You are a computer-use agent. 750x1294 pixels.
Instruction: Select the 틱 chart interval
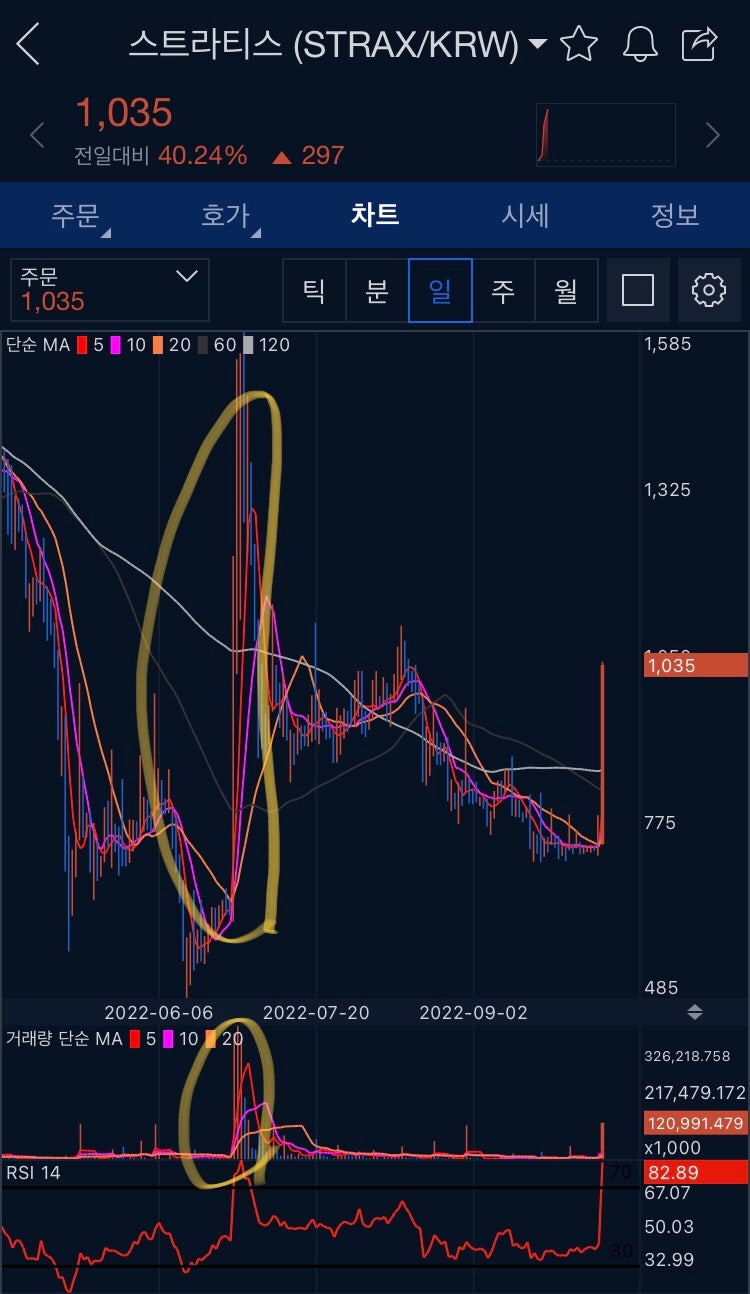point(314,291)
